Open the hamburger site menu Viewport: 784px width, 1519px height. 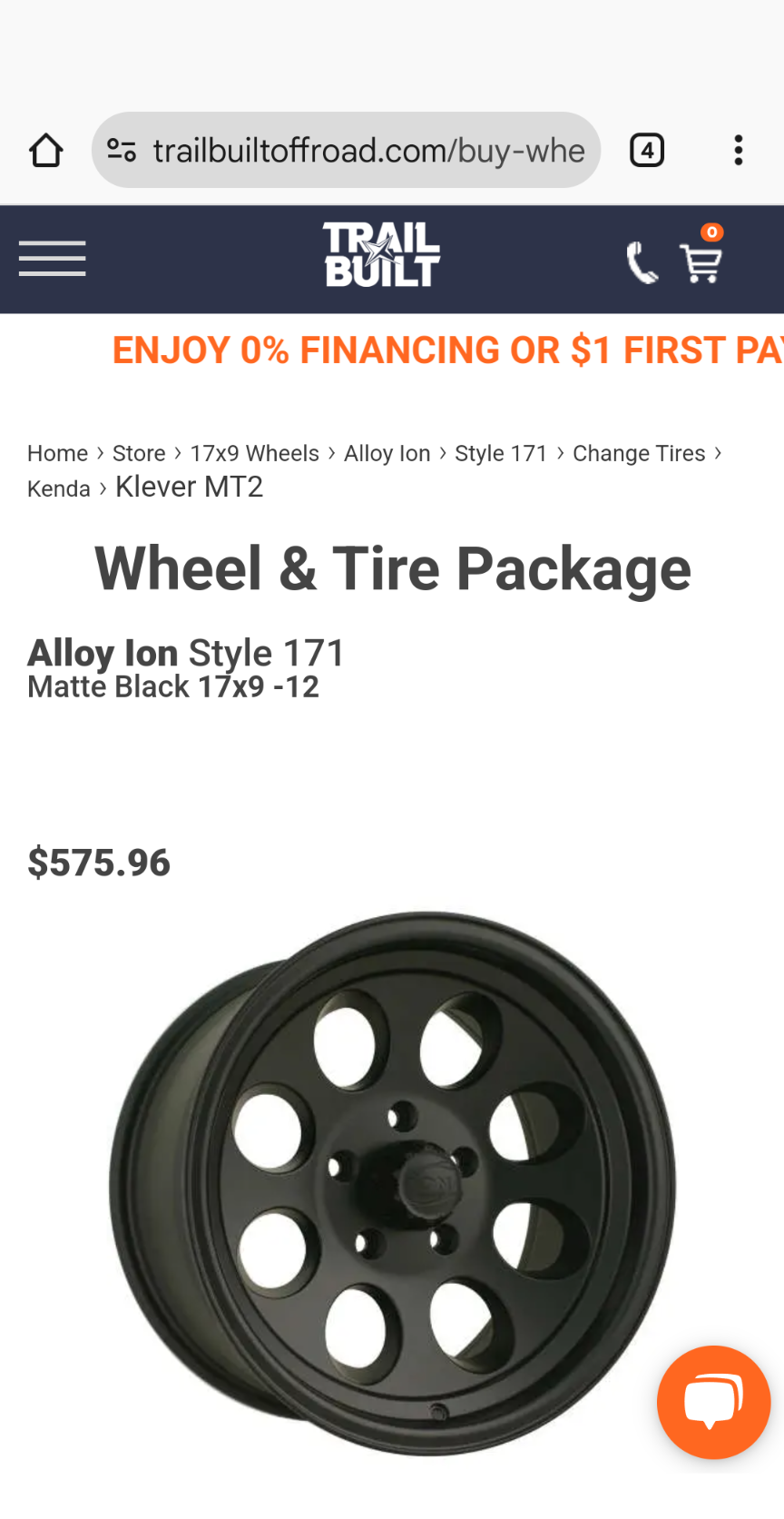[x=53, y=259]
